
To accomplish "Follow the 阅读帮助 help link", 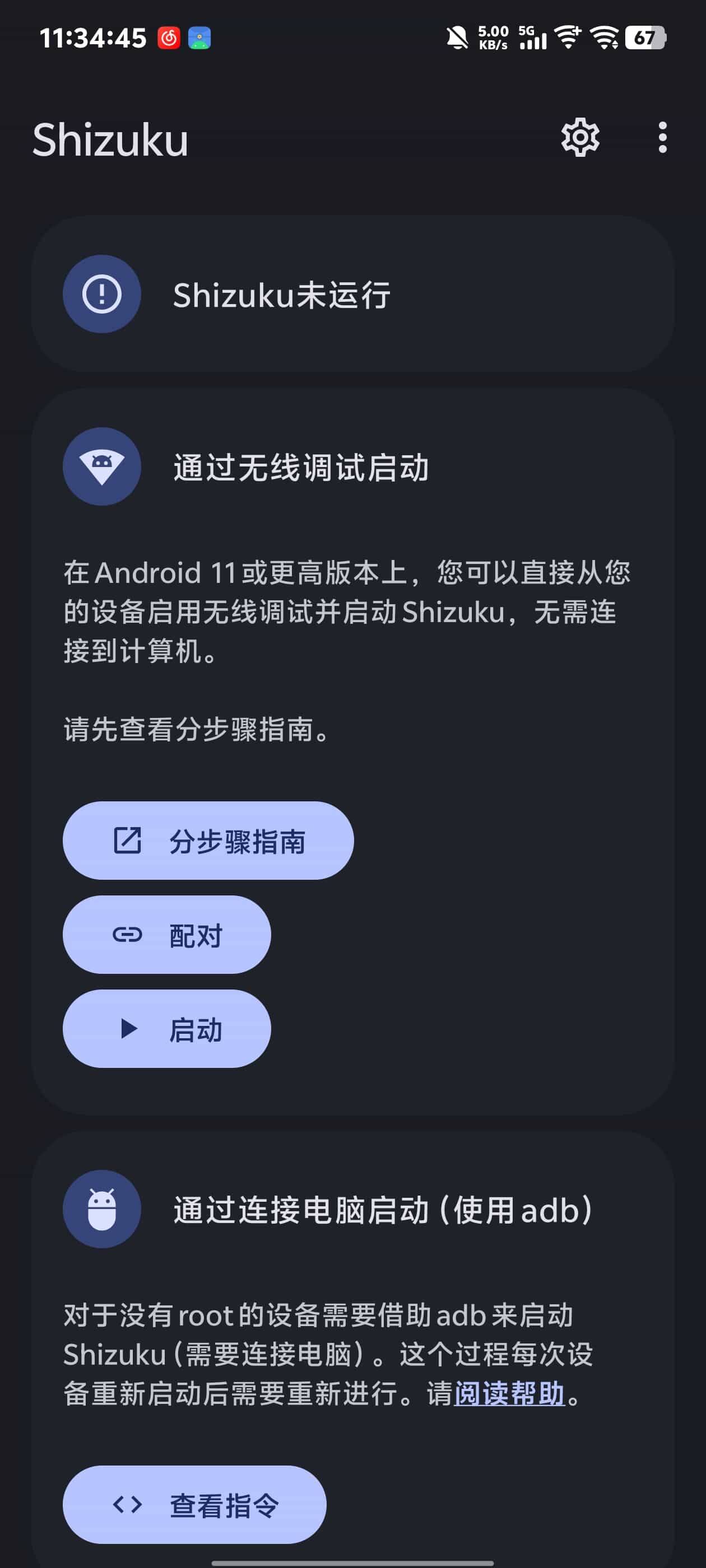I will point(509,1394).
